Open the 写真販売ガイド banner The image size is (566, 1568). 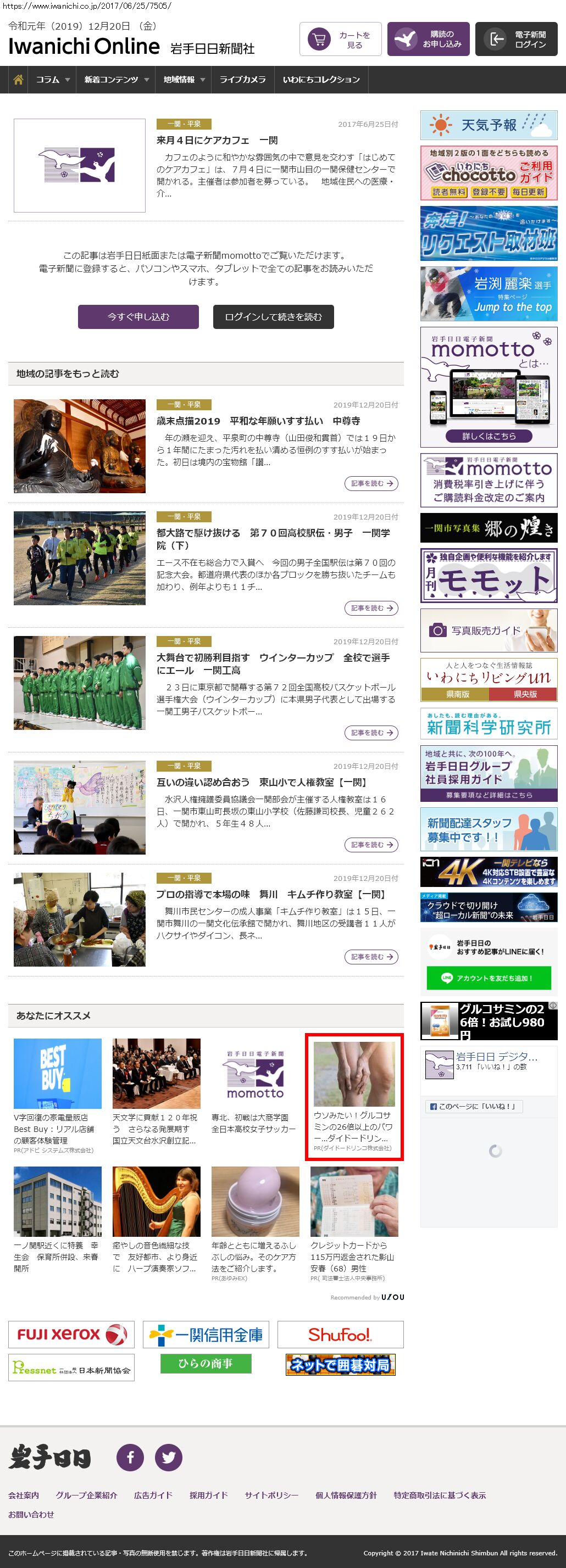(489, 630)
